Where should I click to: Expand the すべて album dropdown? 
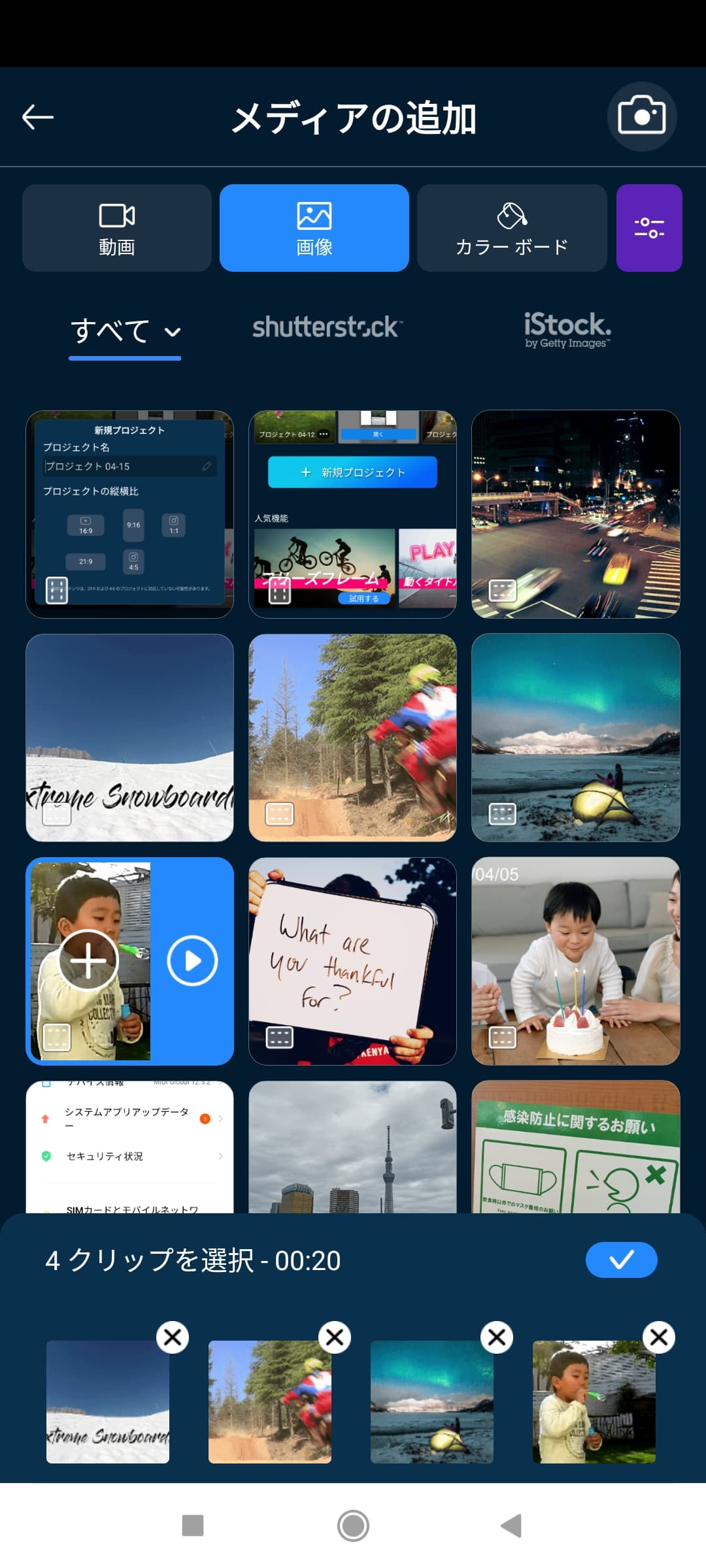point(126,331)
